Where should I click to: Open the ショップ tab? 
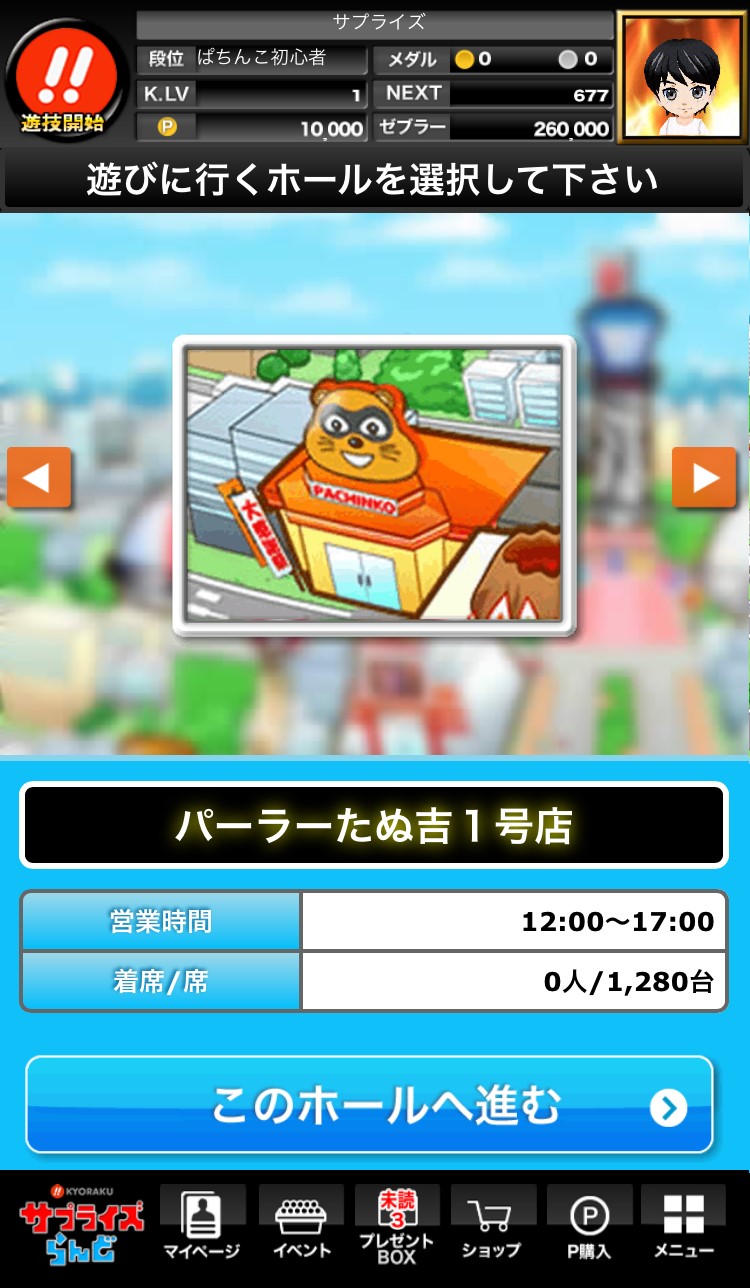(x=492, y=1224)
